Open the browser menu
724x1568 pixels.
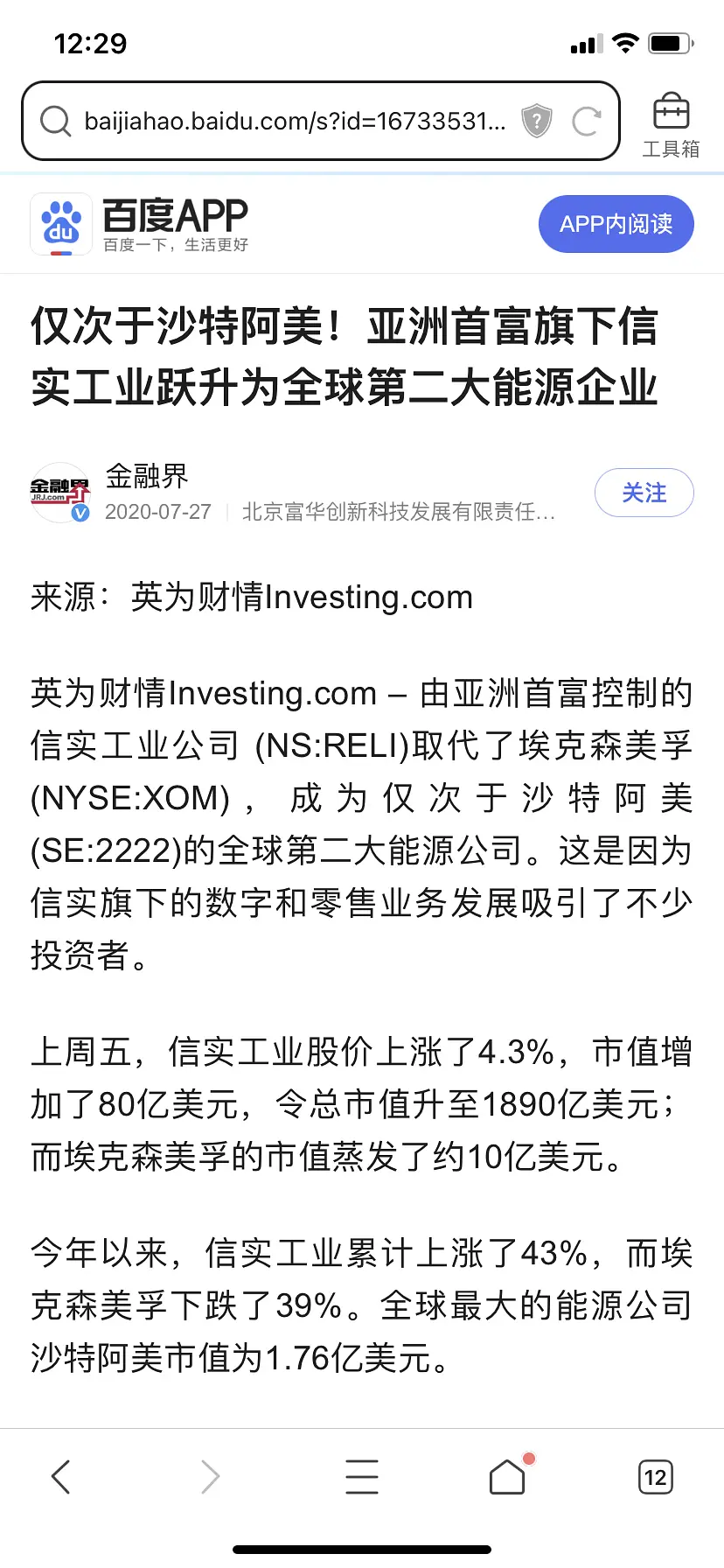pos(361,1476)
